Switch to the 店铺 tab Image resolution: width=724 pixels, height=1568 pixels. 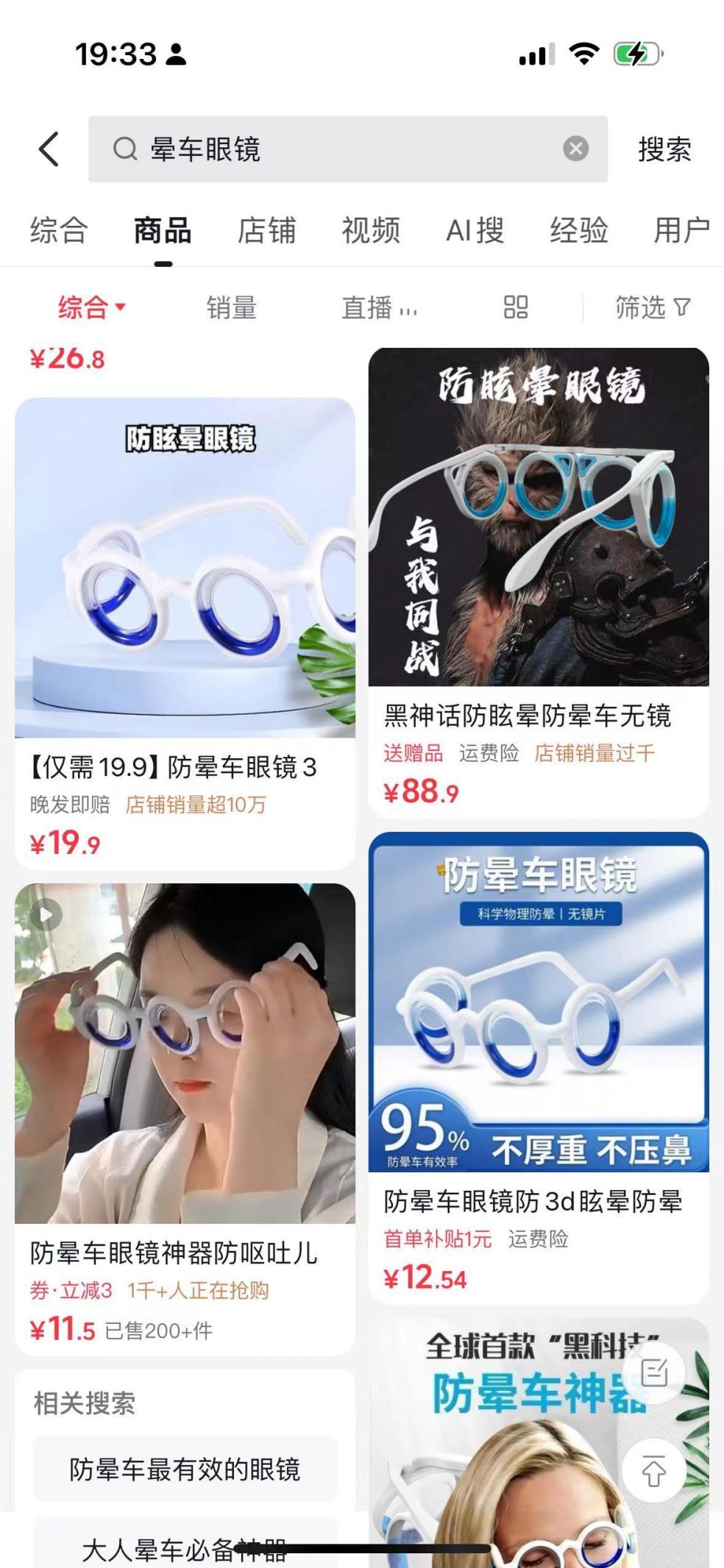[x=266, y=230]
